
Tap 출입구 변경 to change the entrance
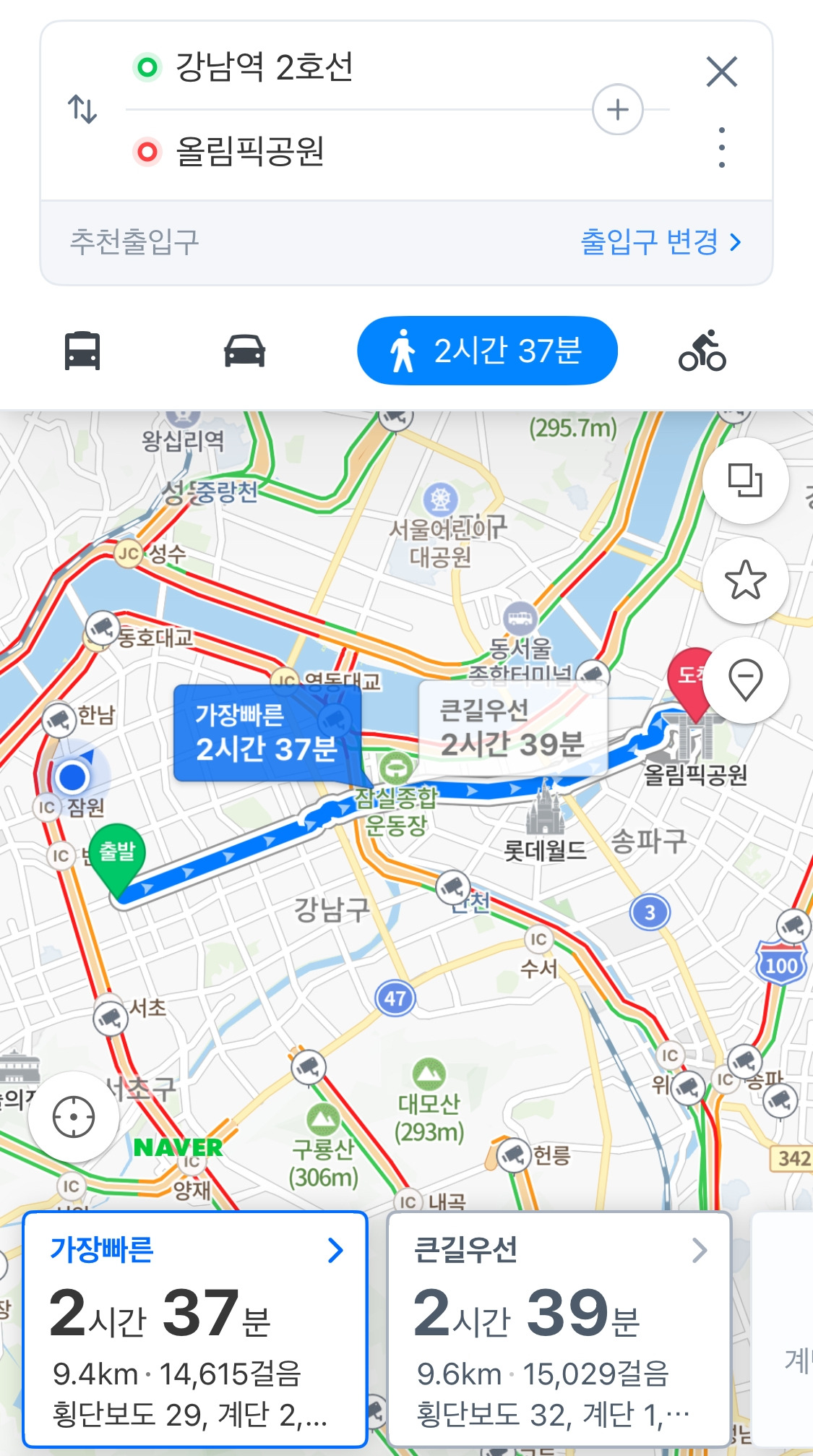click(x=661, y=242)
